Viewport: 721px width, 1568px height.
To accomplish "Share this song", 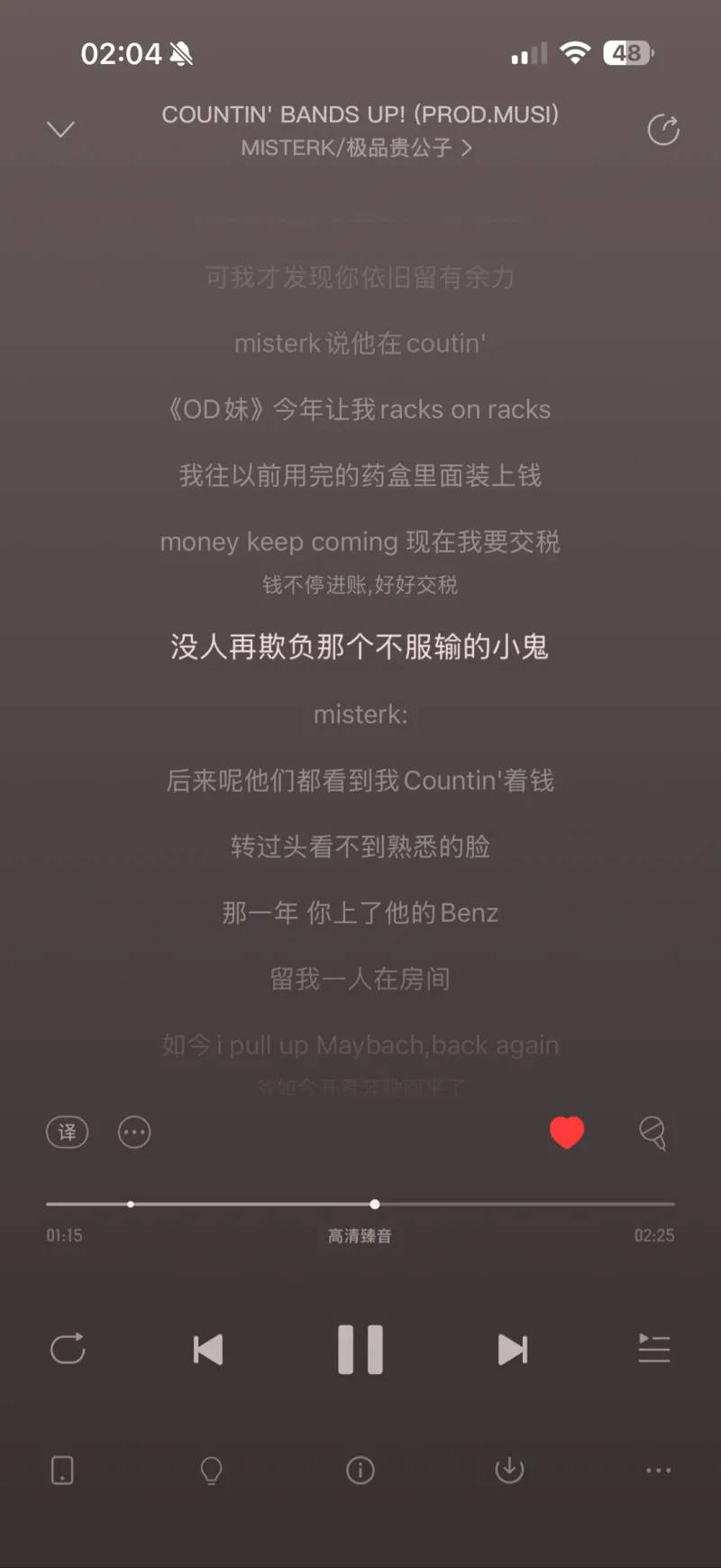I will click(x=663, y=130).
